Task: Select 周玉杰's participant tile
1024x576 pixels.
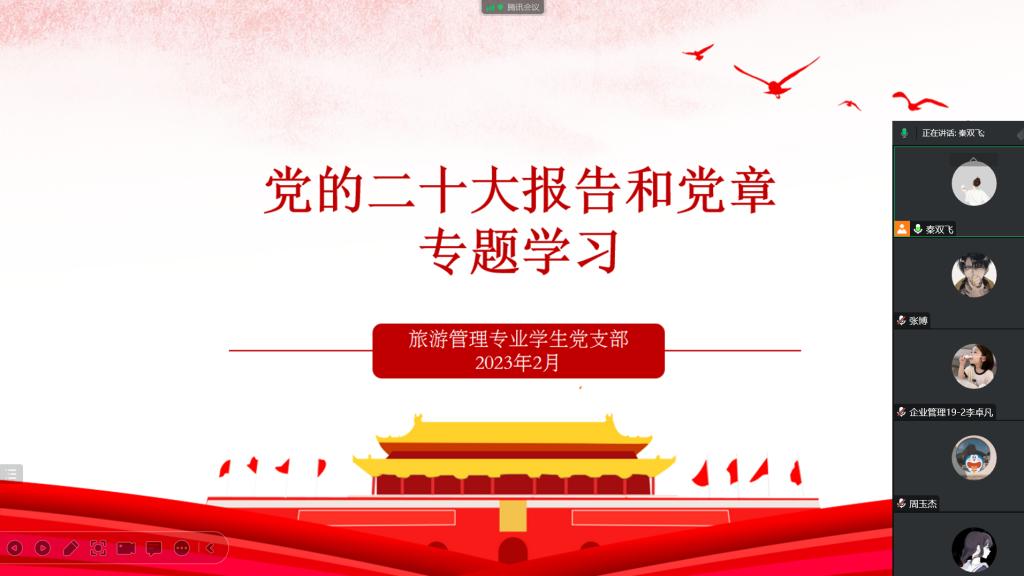Action: [958, 462]
